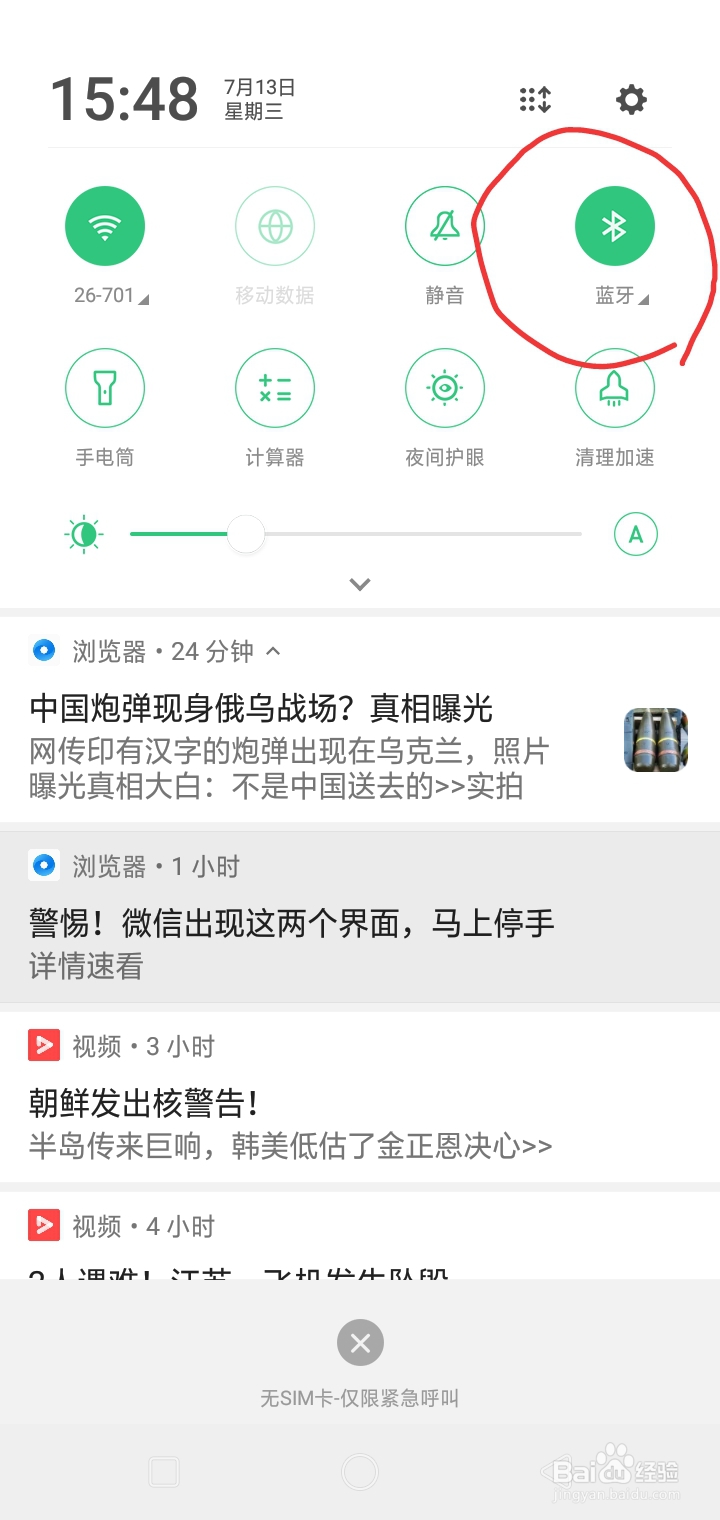Tap the quick settings edit icon

tap(534, 99)
